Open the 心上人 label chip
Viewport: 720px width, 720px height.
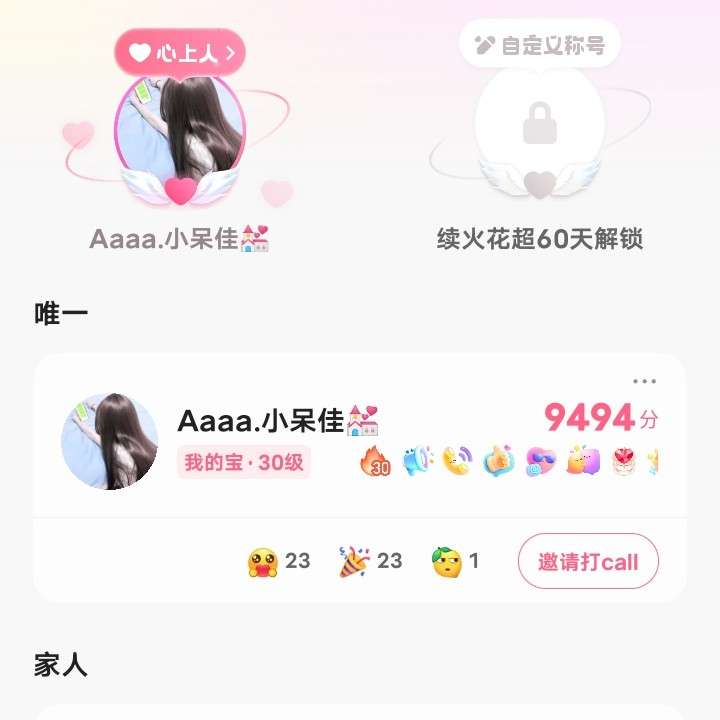tap(180, 53)
